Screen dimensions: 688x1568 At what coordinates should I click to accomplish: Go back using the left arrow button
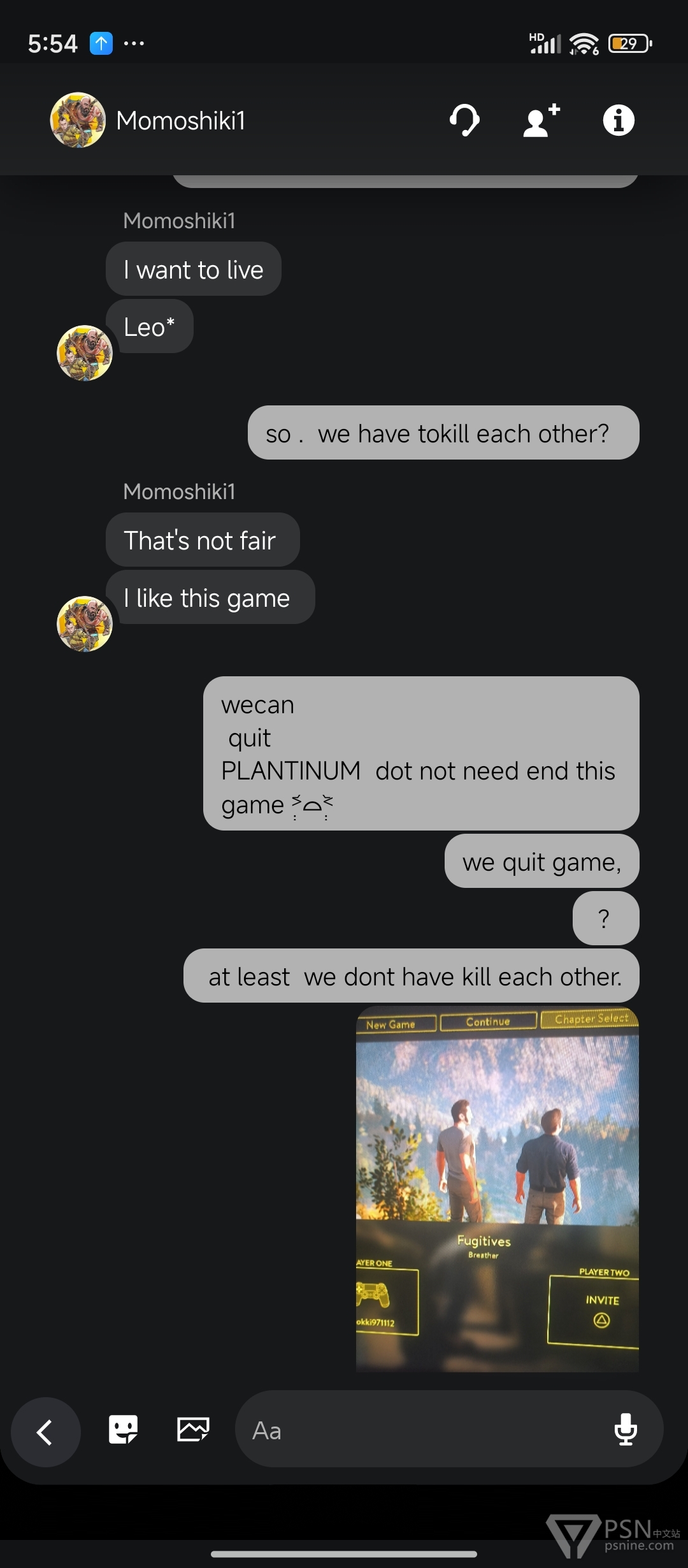coord(45,1432)
